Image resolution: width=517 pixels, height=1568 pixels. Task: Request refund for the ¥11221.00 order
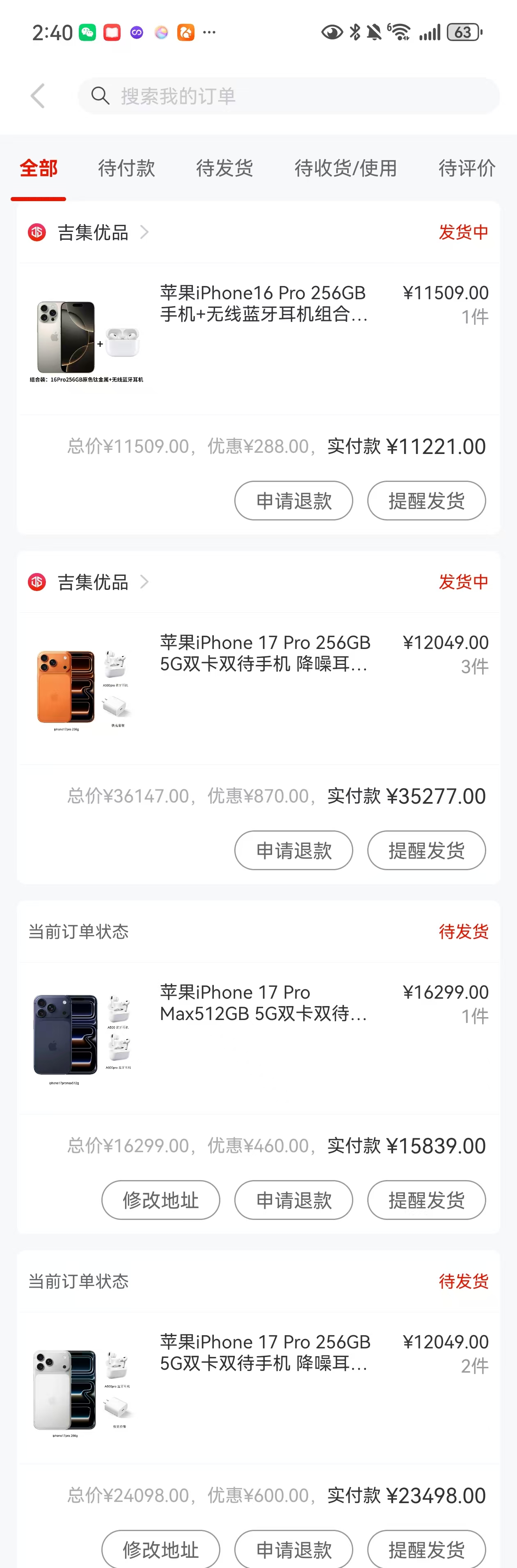click(x=294, y=501)
